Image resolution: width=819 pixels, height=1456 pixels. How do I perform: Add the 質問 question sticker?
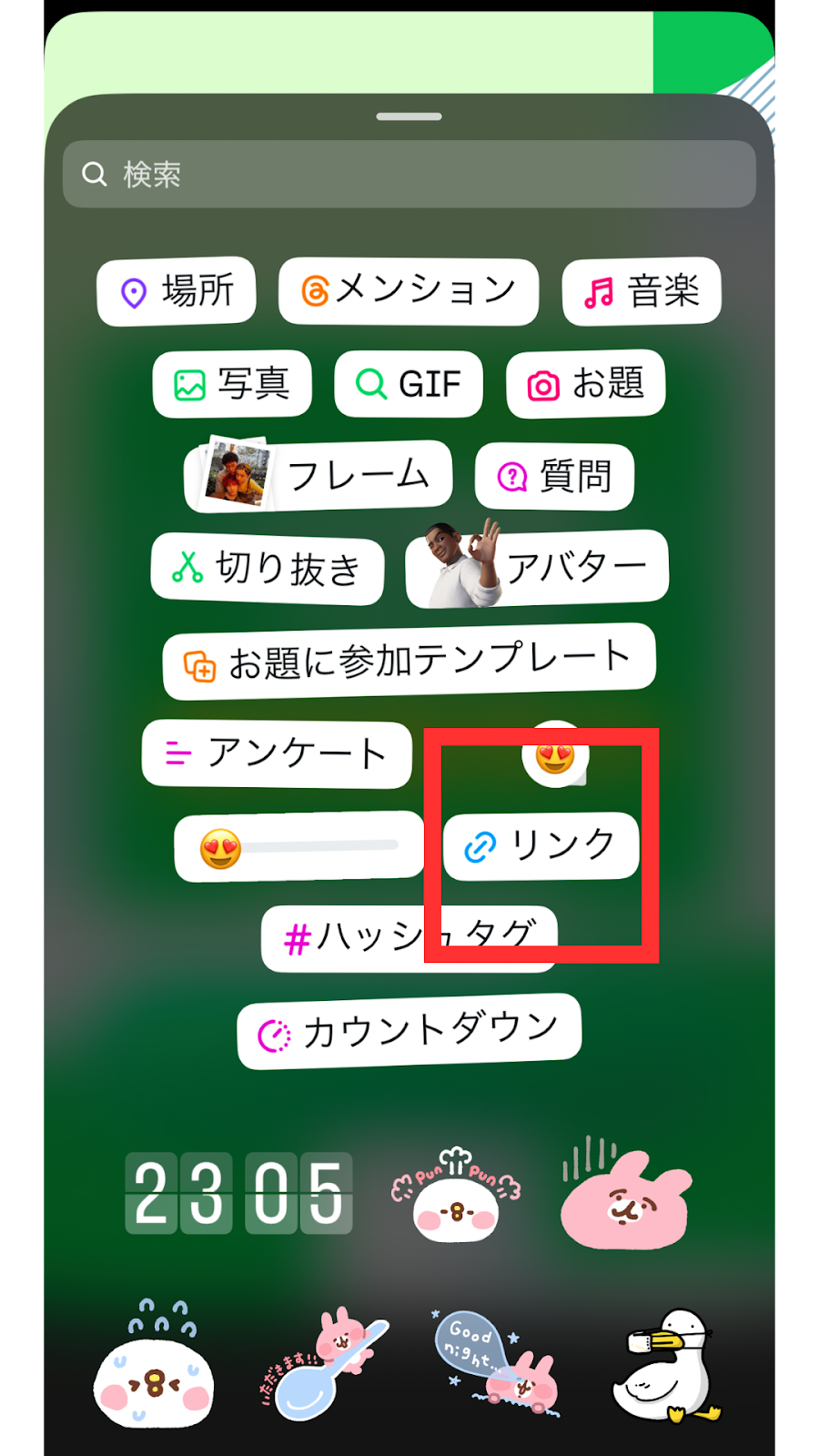point(554,476)
